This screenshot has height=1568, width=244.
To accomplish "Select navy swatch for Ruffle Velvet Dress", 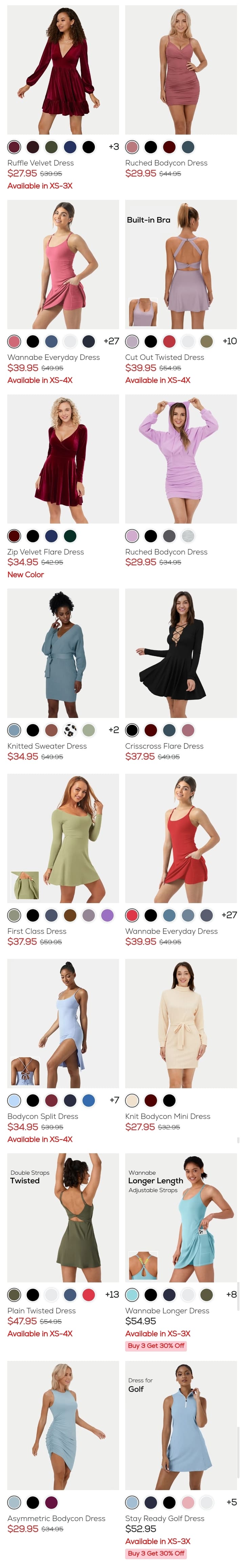I will tap(70, 147).
